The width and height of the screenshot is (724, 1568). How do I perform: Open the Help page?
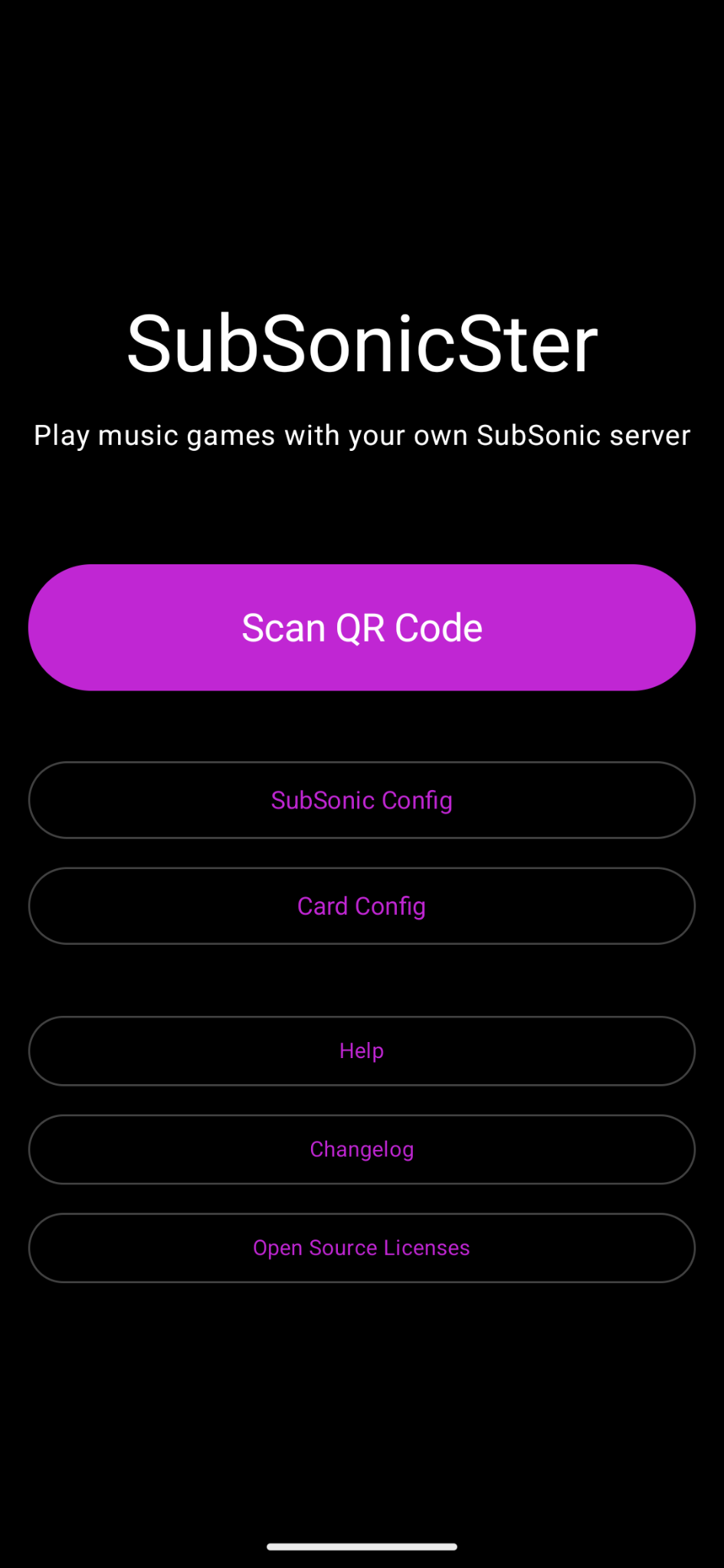point(362,1050)
